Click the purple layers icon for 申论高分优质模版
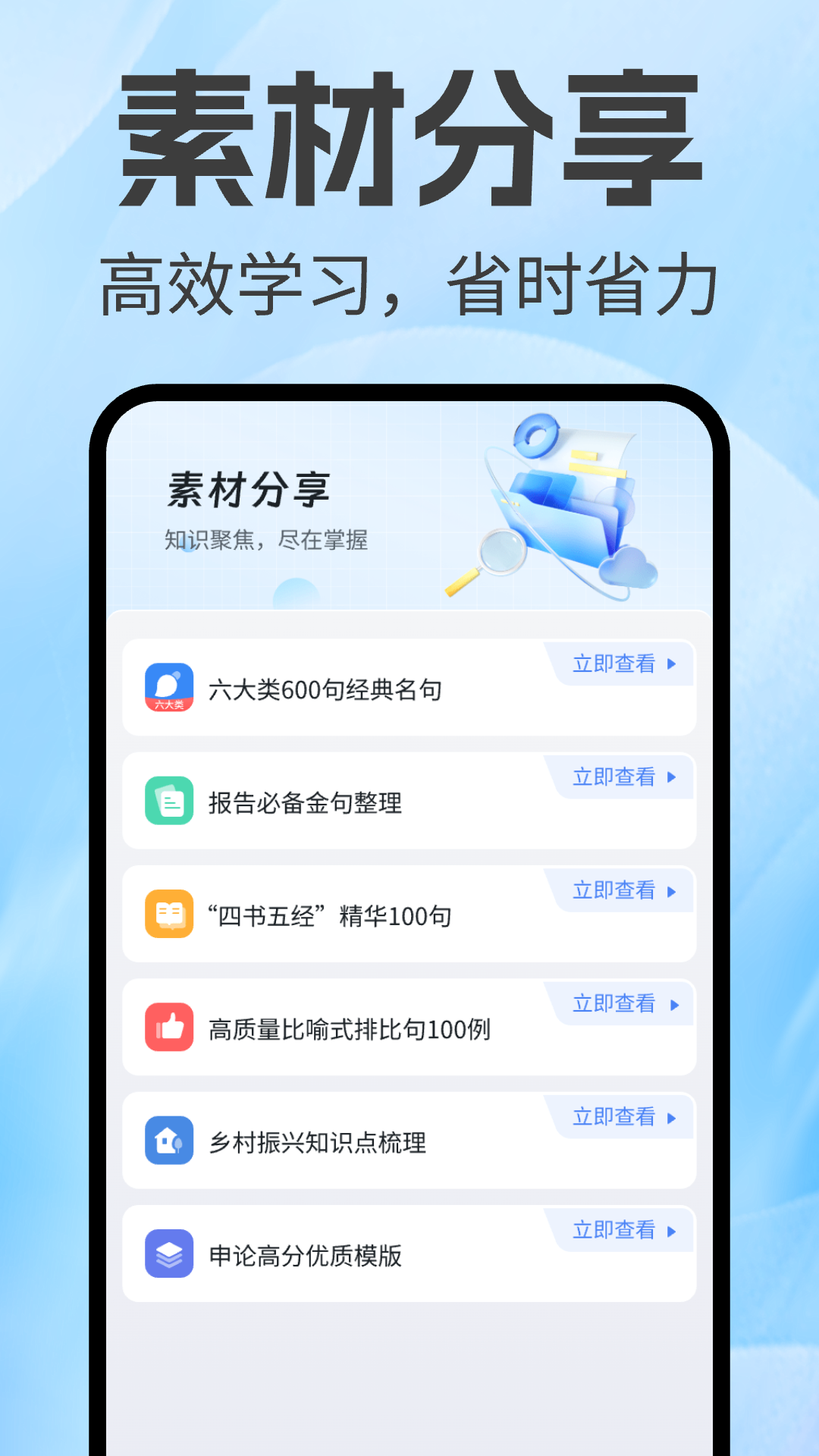The height and width of the screenshot is (1456, 819). [170, 1254]
